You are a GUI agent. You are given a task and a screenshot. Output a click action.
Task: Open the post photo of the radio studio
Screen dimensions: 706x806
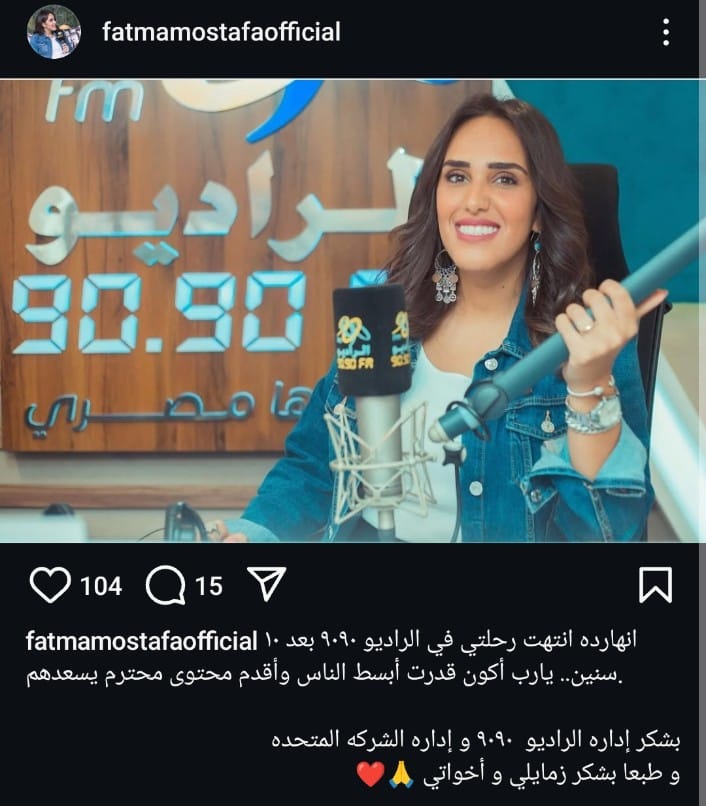[x=352, y=310]
